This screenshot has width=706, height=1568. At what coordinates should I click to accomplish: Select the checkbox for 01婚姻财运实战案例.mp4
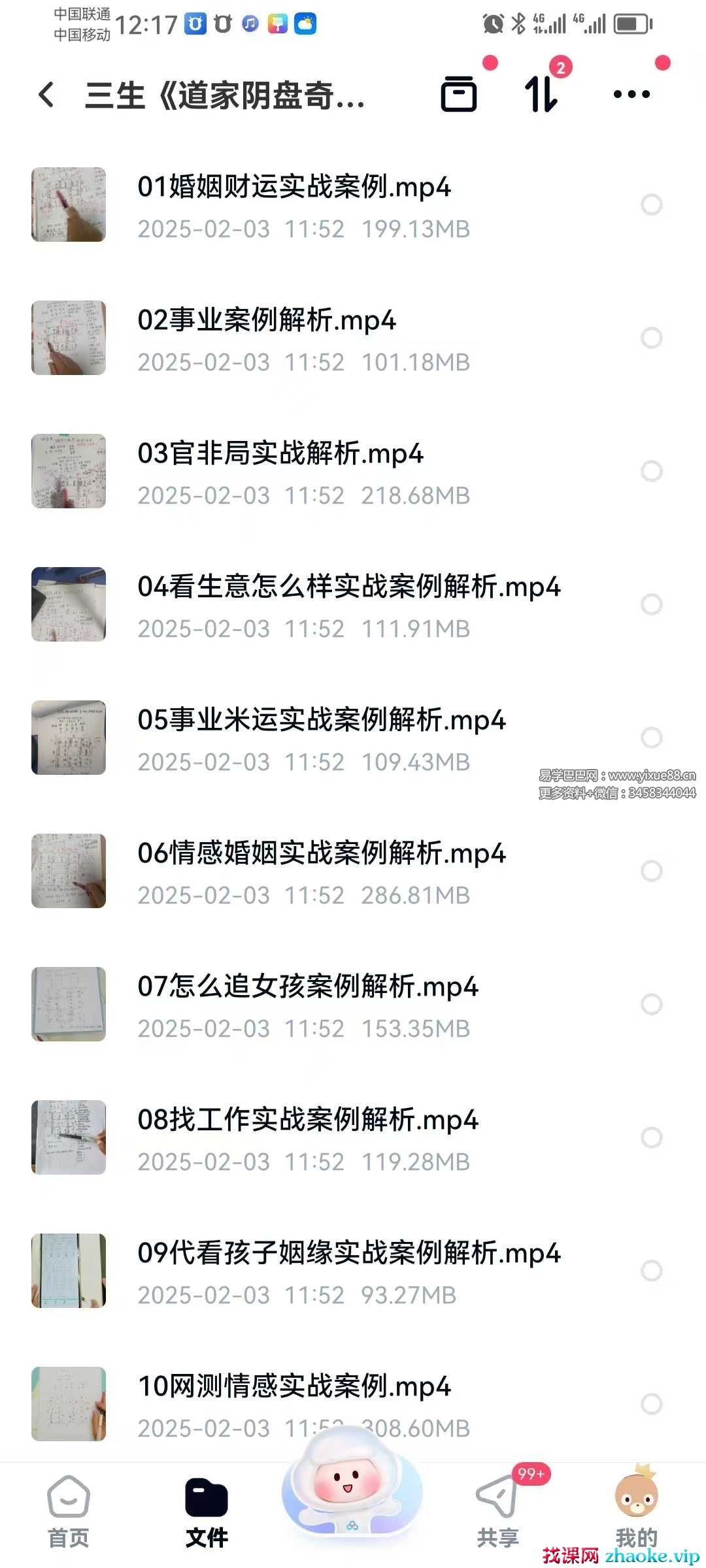point(651,204)
